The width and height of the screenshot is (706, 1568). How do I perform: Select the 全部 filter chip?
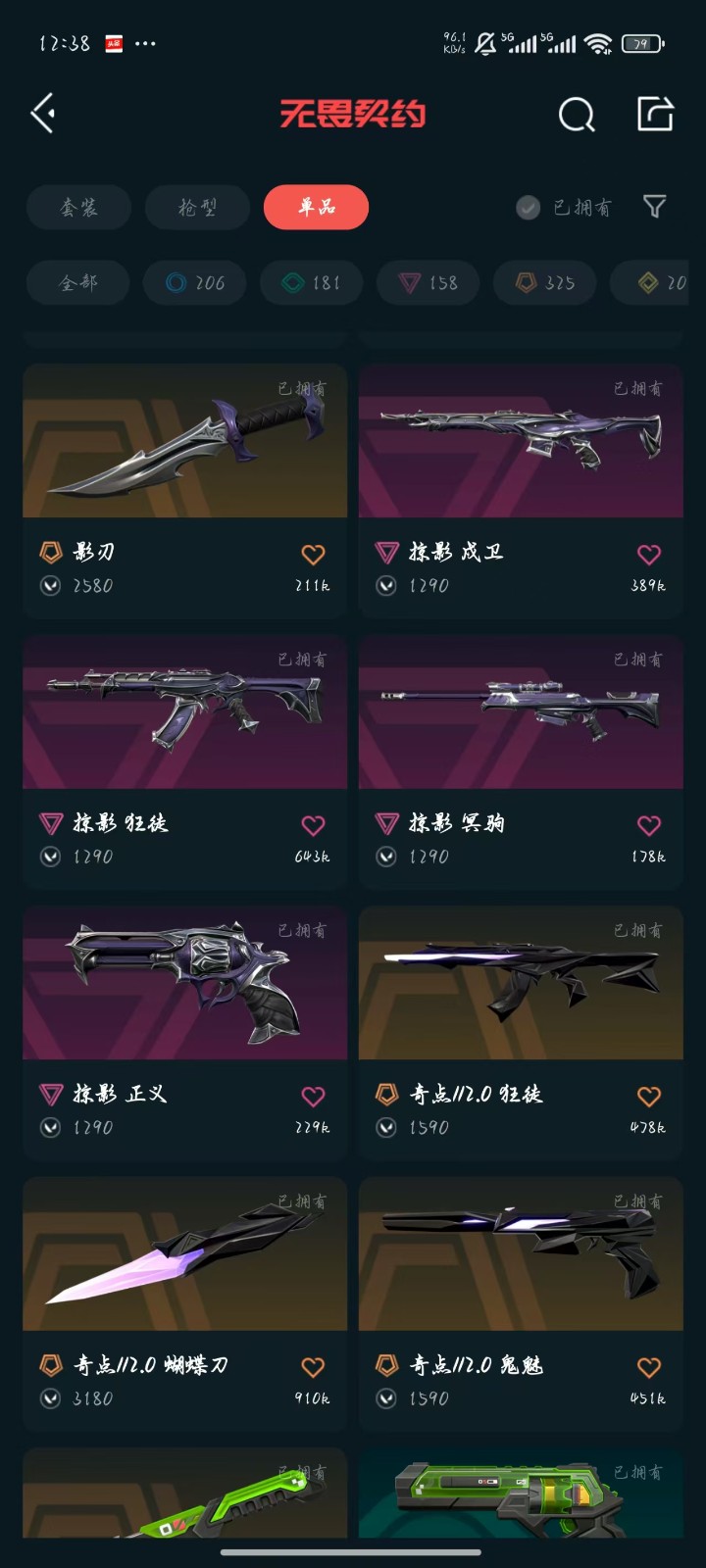[78, 282]
